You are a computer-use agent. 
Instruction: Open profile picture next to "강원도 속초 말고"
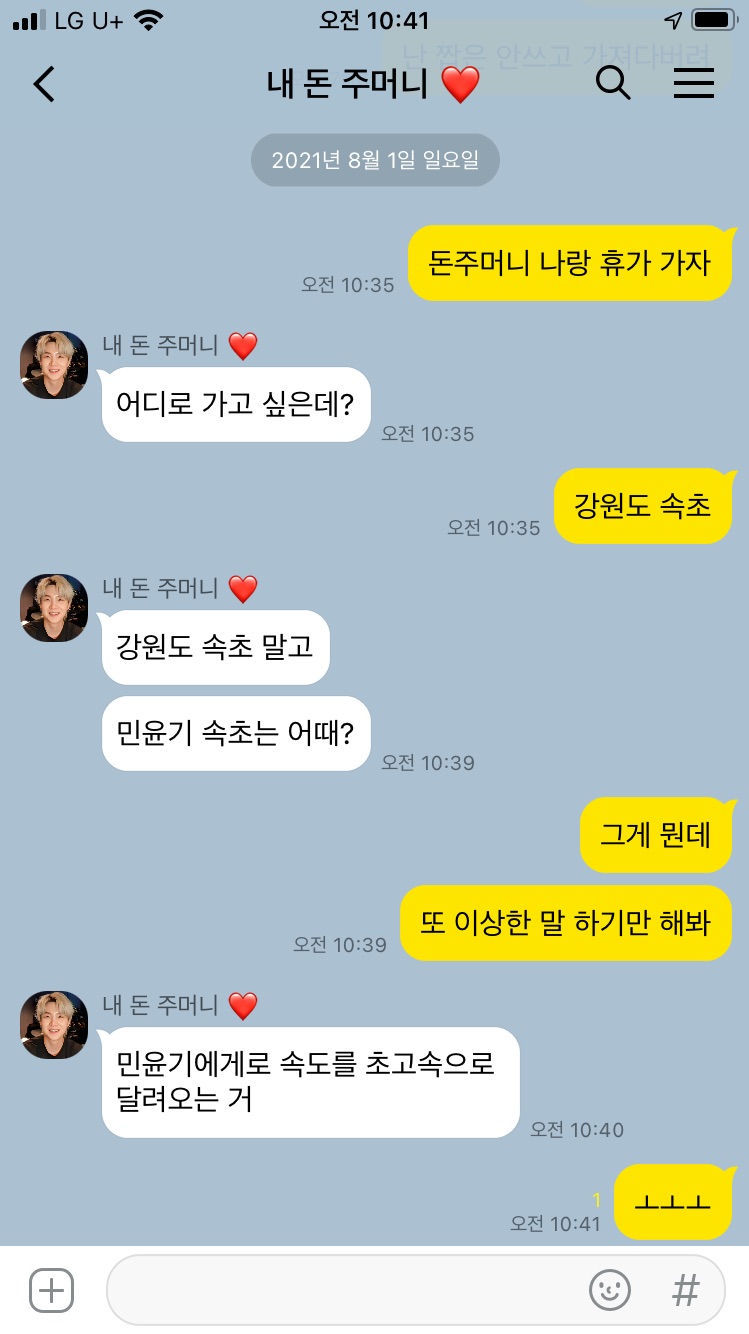54,608
